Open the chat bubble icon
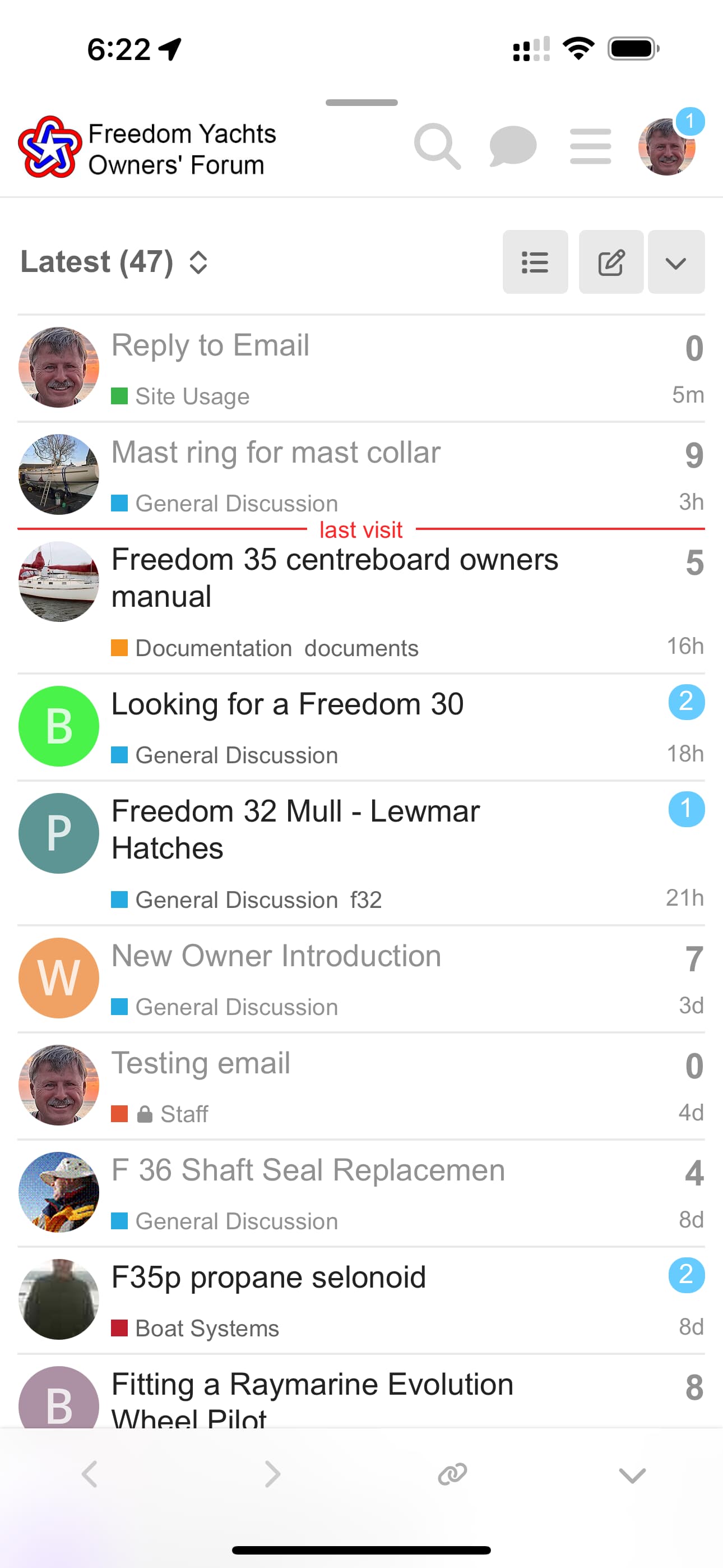723x1568 pixels. [513, 147]
